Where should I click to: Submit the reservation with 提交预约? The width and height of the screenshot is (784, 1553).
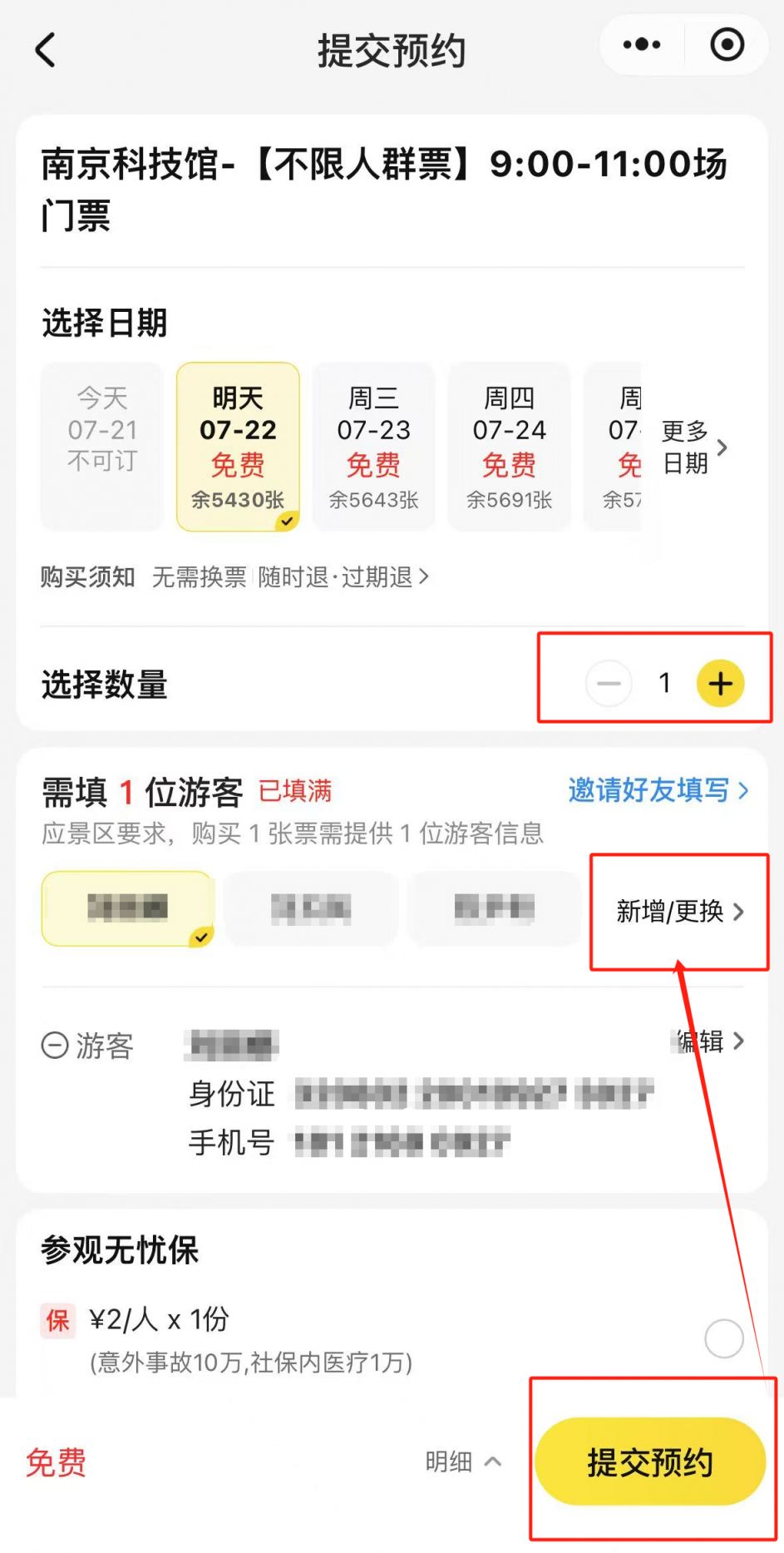649,1462
